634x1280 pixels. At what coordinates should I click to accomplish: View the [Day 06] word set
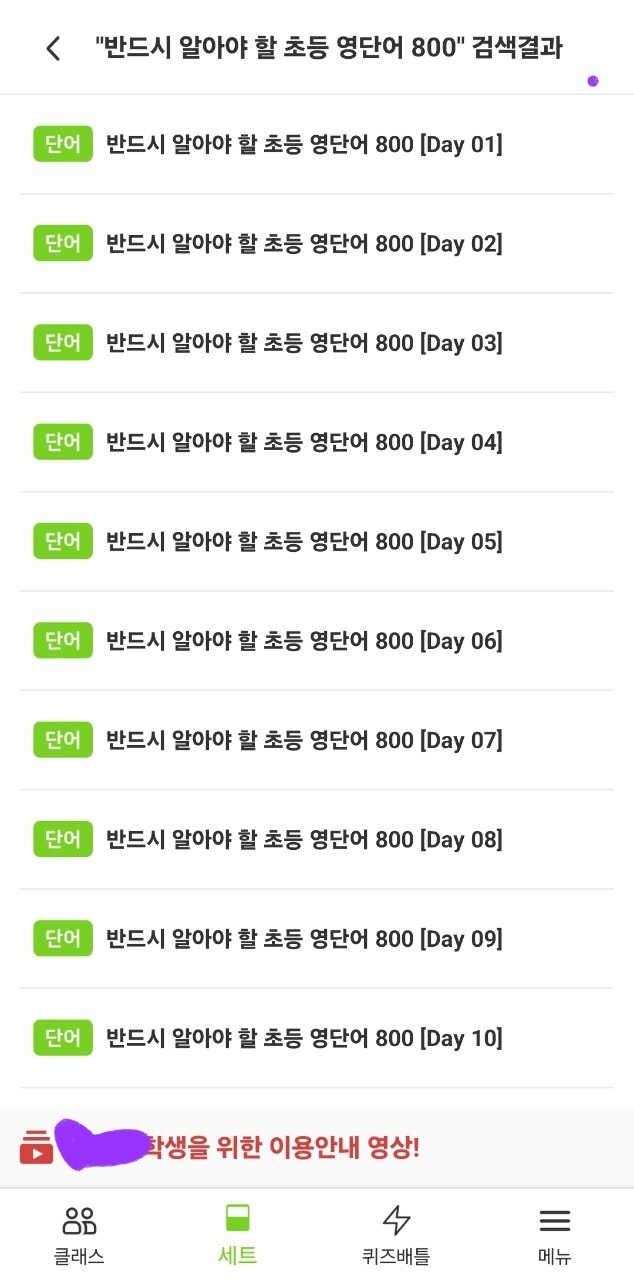tap(304, 641)
